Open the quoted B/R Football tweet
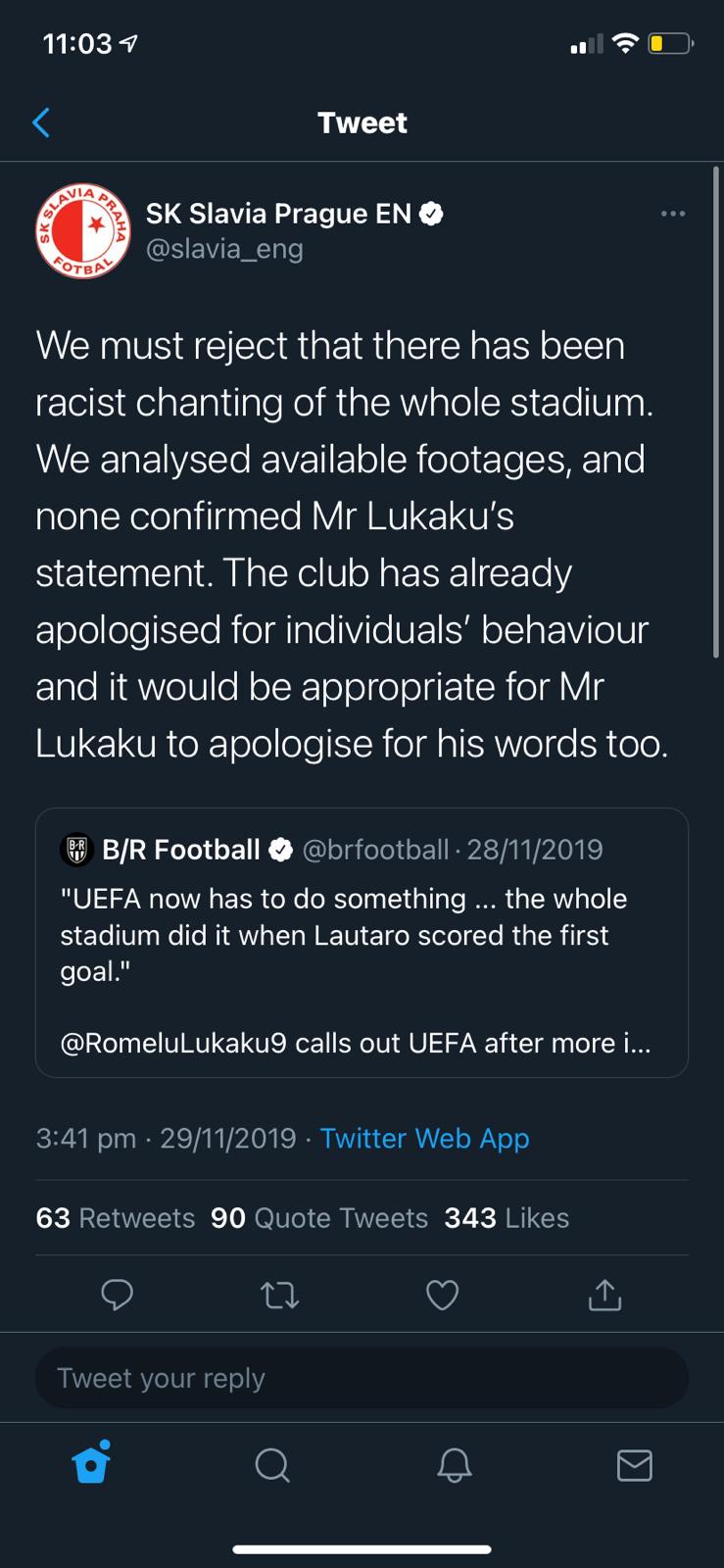The image size is (724, 1568). tap(362, 943)
